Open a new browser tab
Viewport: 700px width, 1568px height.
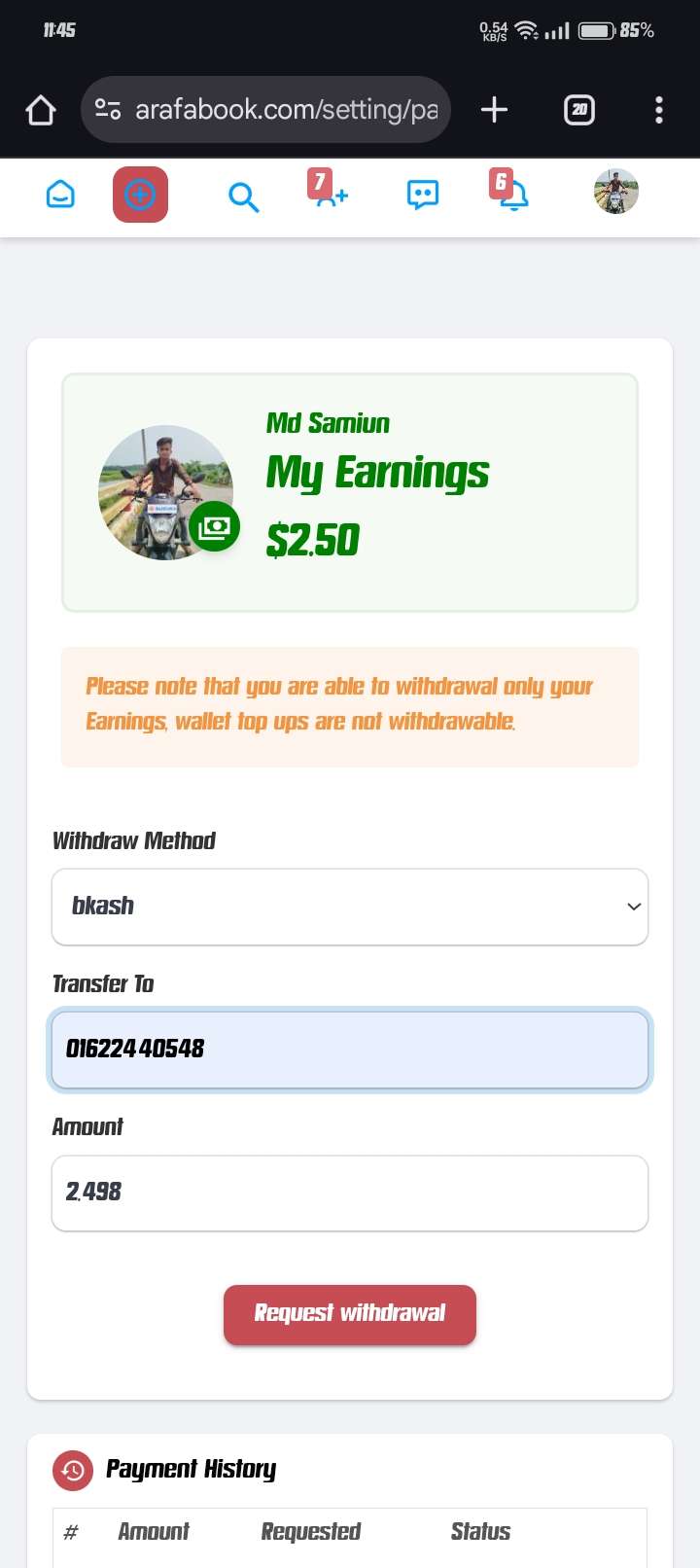pyautogui.click(x=494, y=110)
